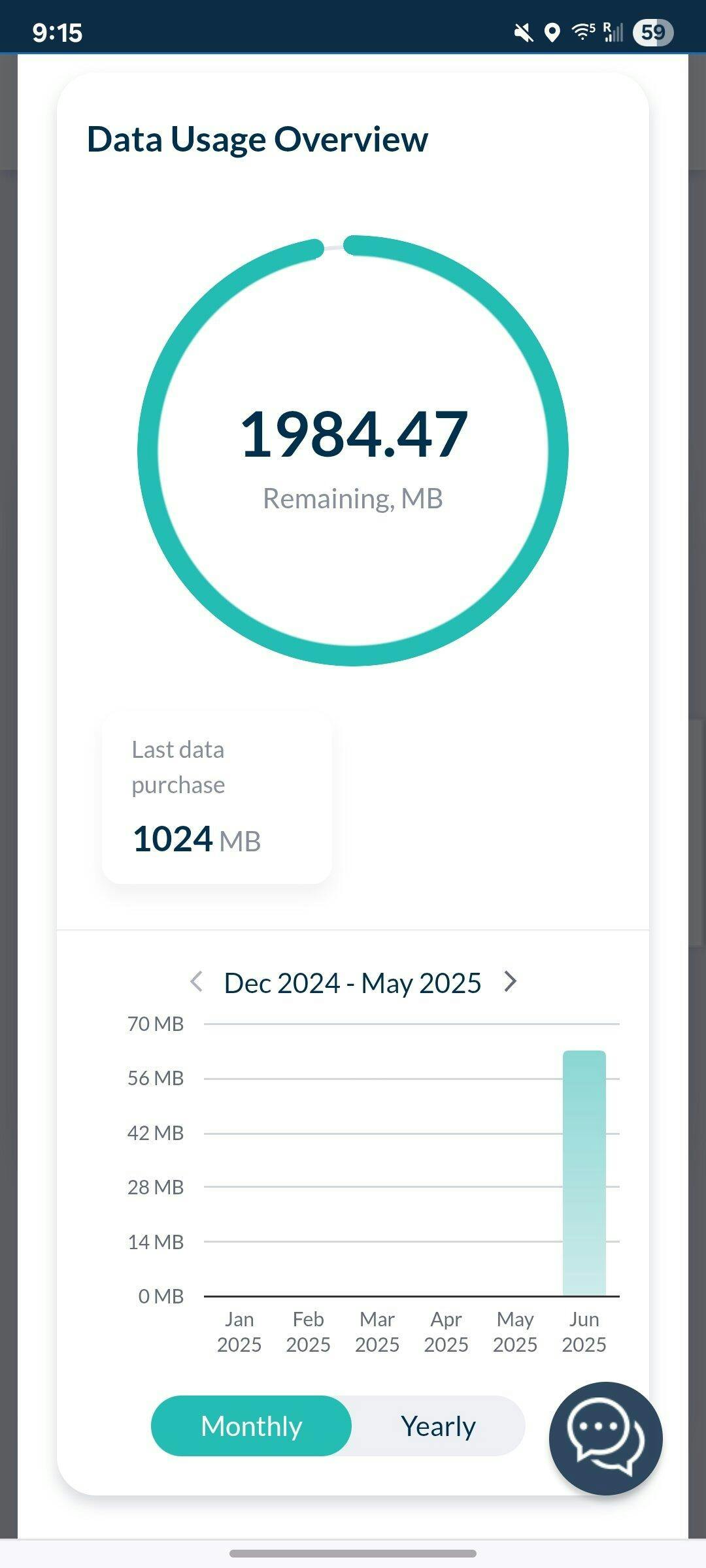Go to the previous date range

196,981
